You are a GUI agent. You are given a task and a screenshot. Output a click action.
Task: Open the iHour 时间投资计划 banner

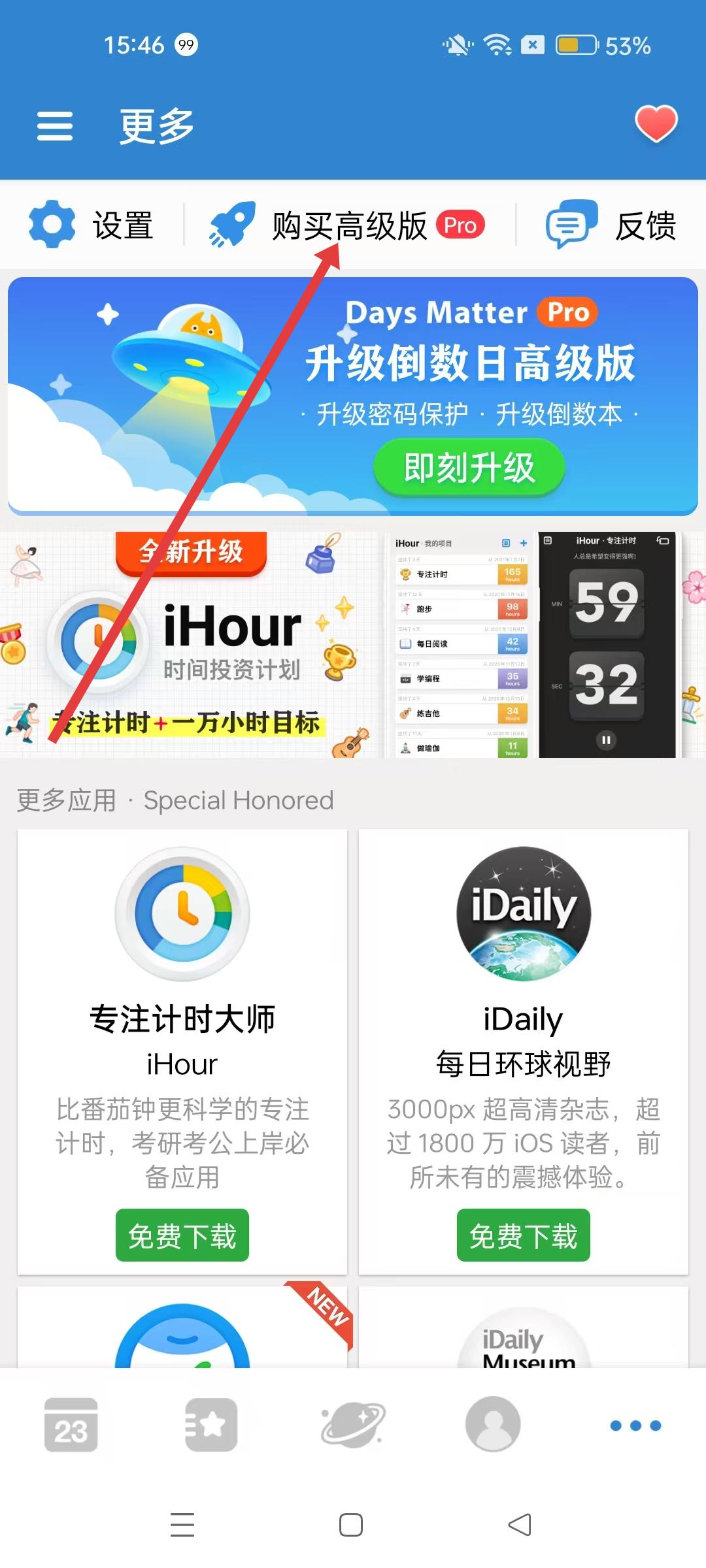190,644
